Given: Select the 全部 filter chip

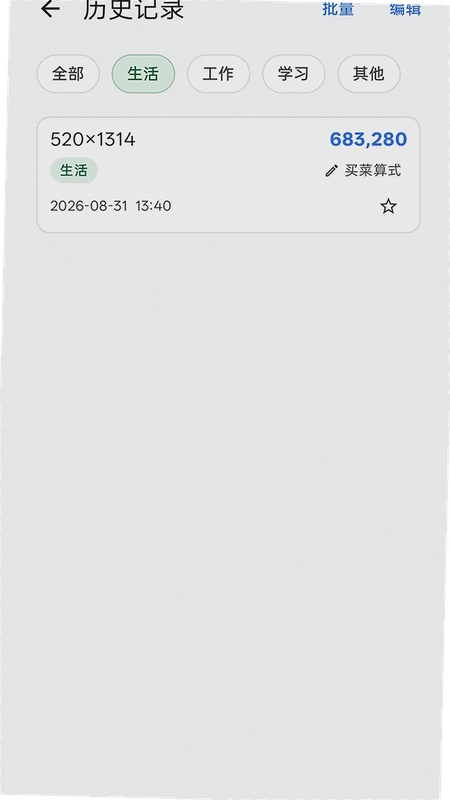Looking at the screenshot, I should [x=68, y=74].
